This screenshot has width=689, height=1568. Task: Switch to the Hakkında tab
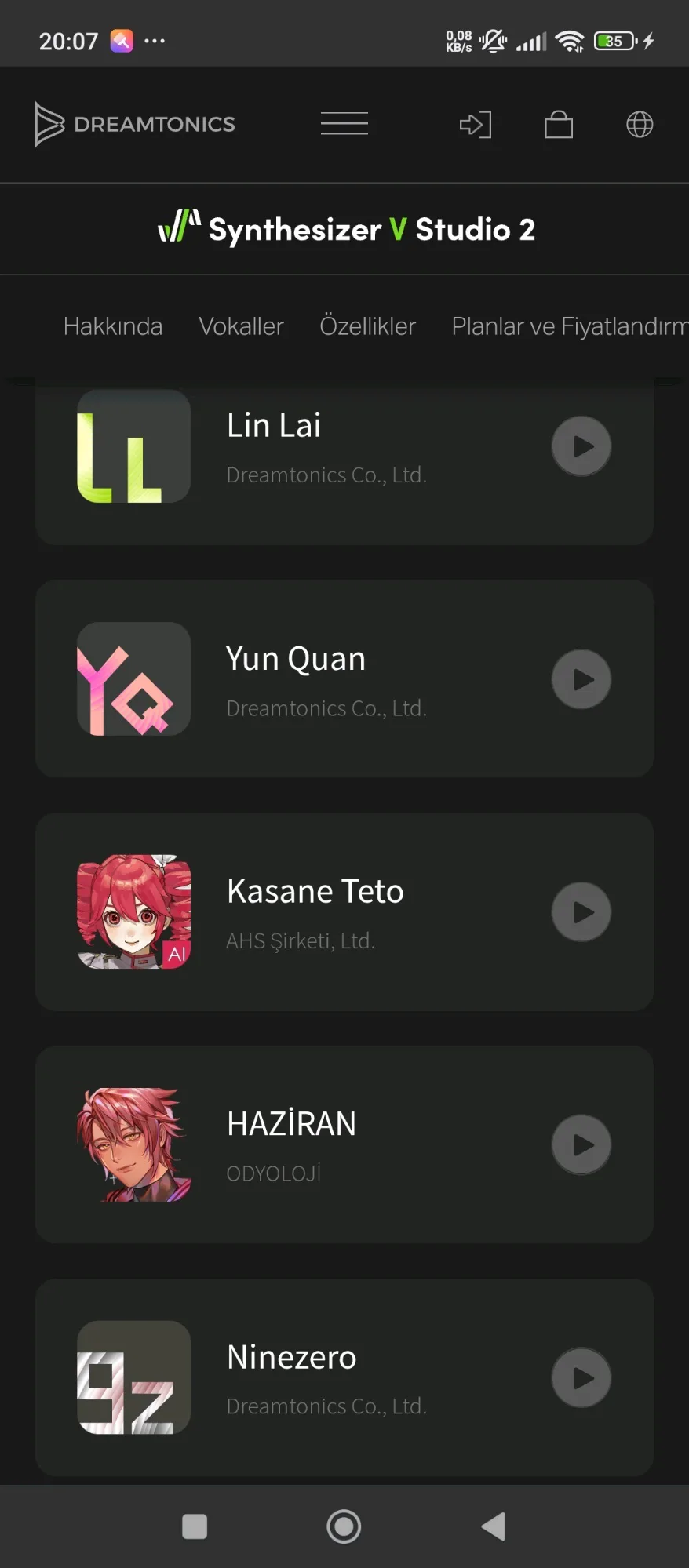pyautogui.click(x=113, y=326)
